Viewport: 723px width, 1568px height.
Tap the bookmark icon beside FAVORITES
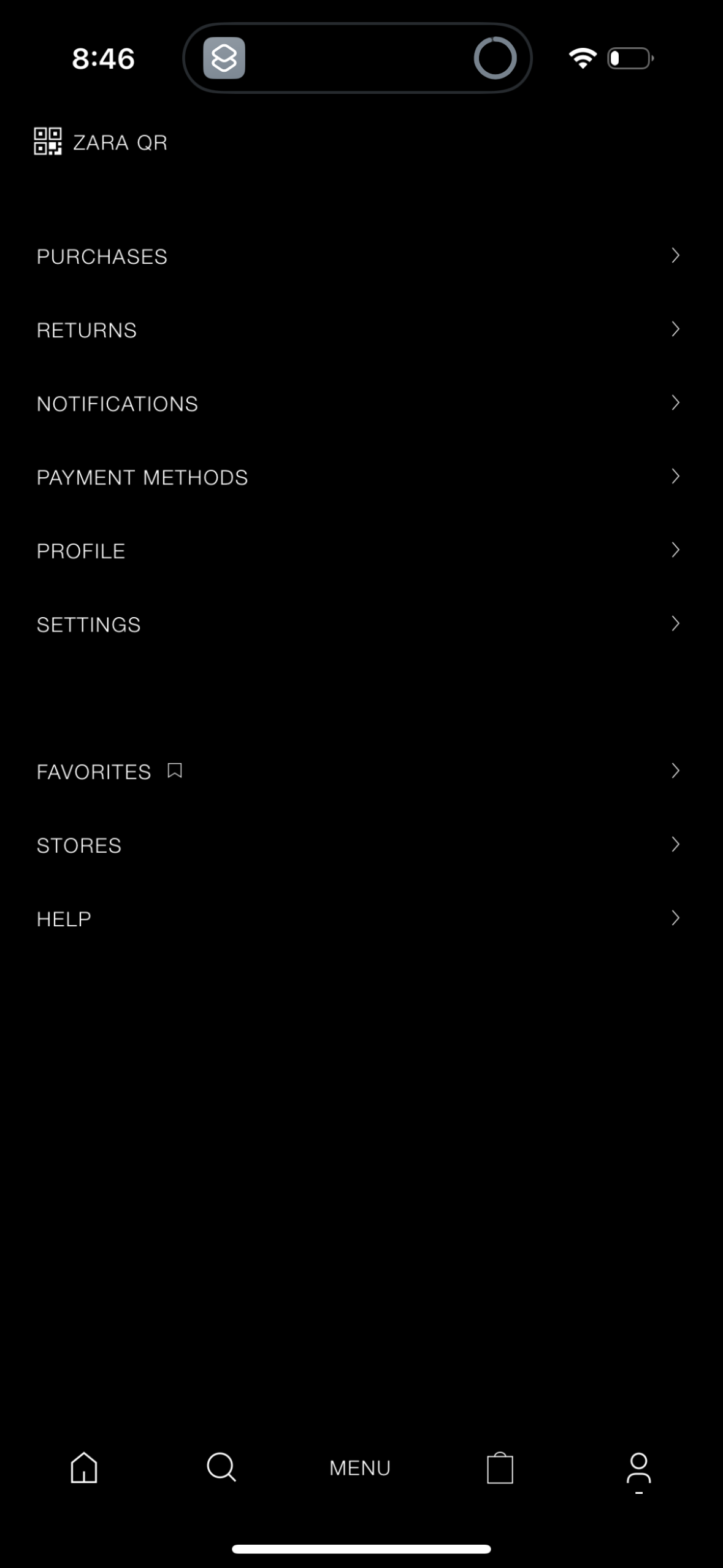coord(175,772)
